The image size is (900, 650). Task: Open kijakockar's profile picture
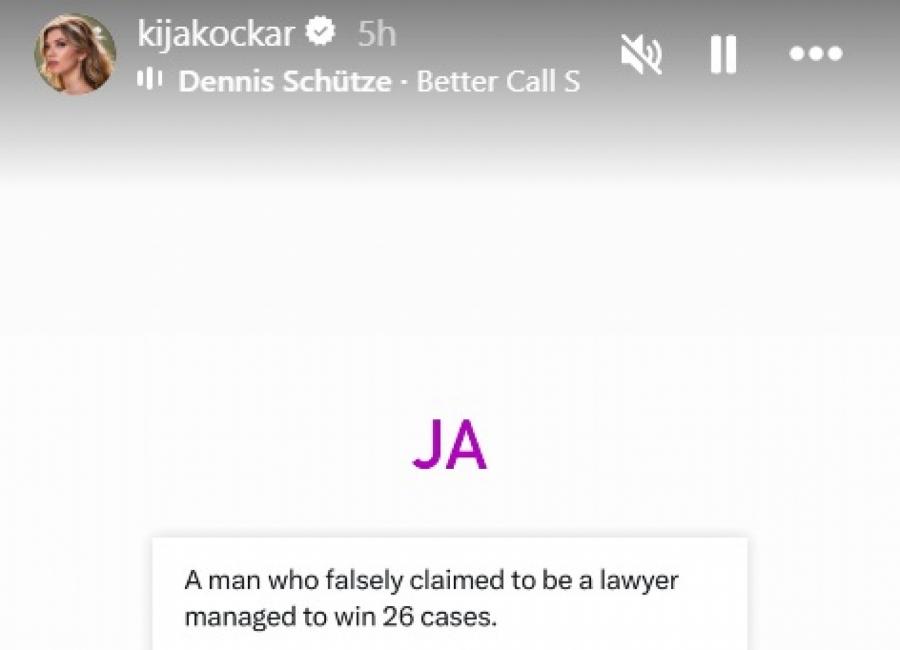point(75,54)
